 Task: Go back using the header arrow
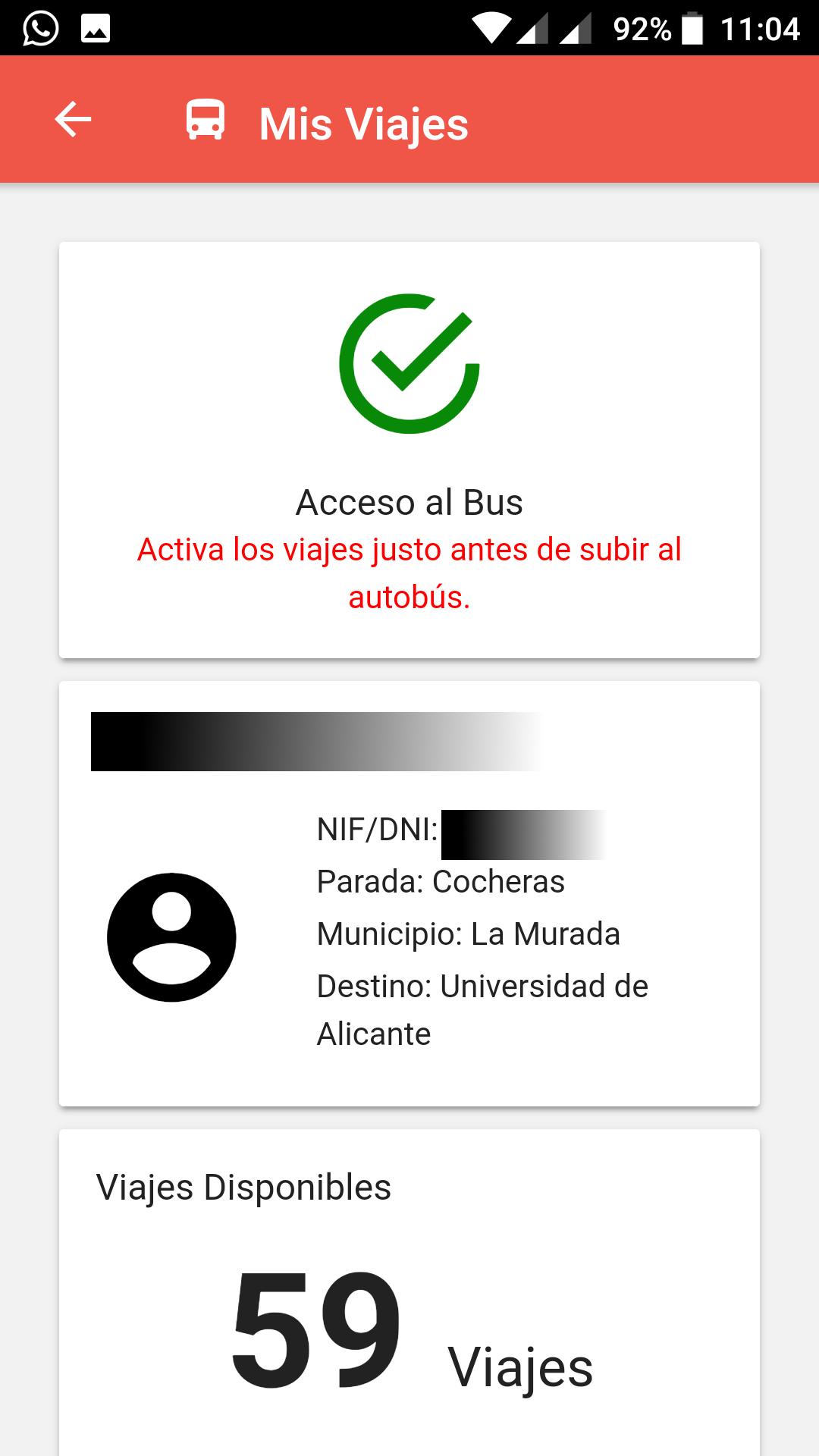tap(73, 120)
